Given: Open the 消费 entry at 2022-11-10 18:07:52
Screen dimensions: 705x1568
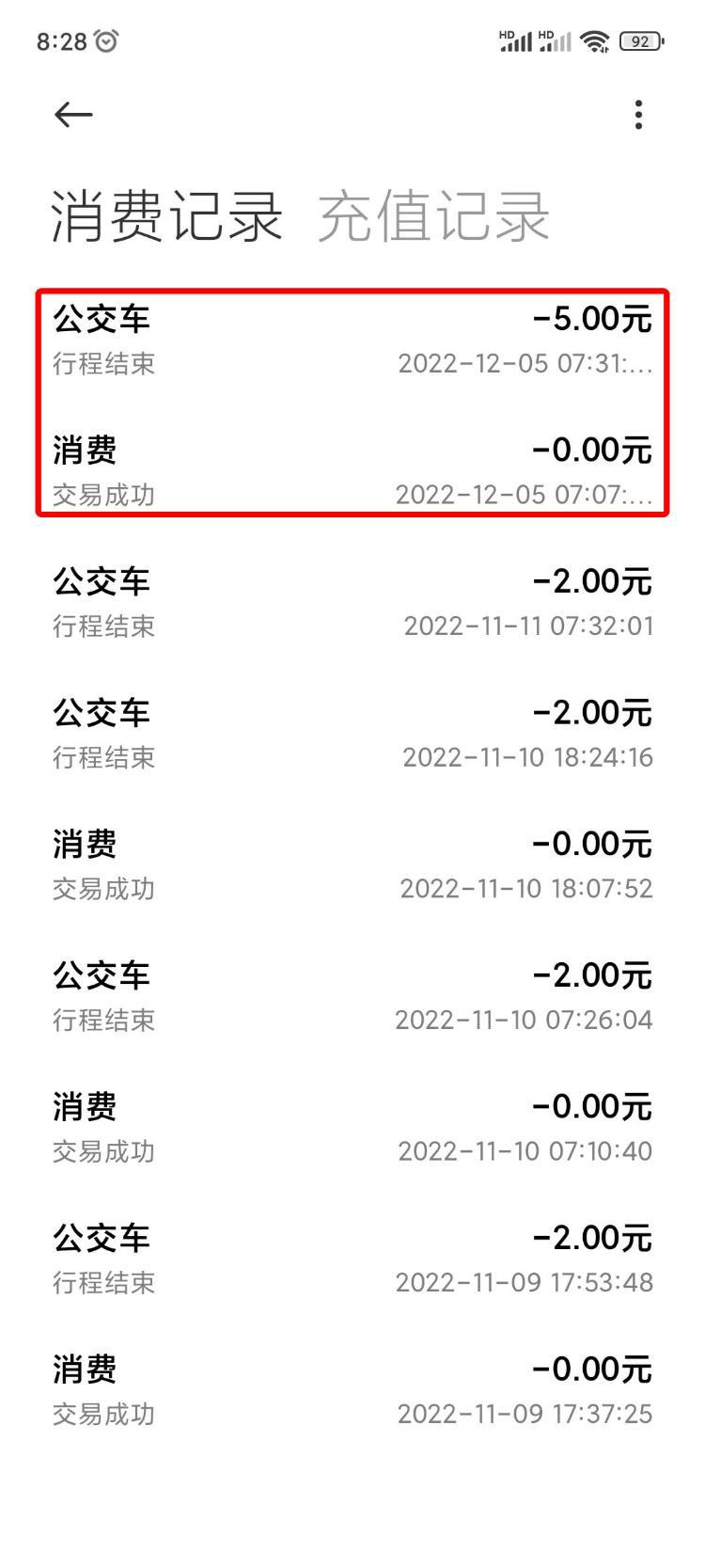Looking at the screenshot, I should 352,864.
